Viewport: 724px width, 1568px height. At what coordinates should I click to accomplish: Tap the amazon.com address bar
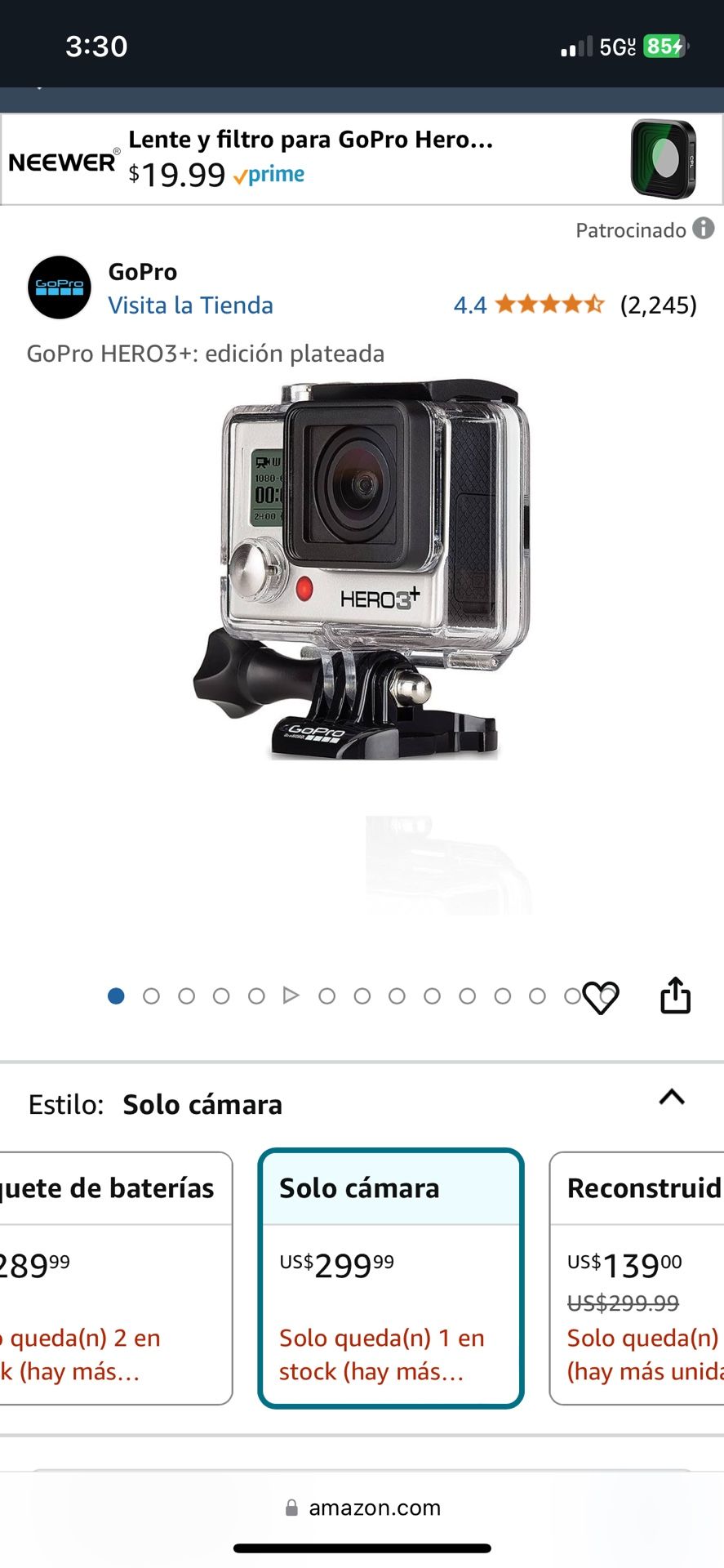click(x=362, y=1508)
